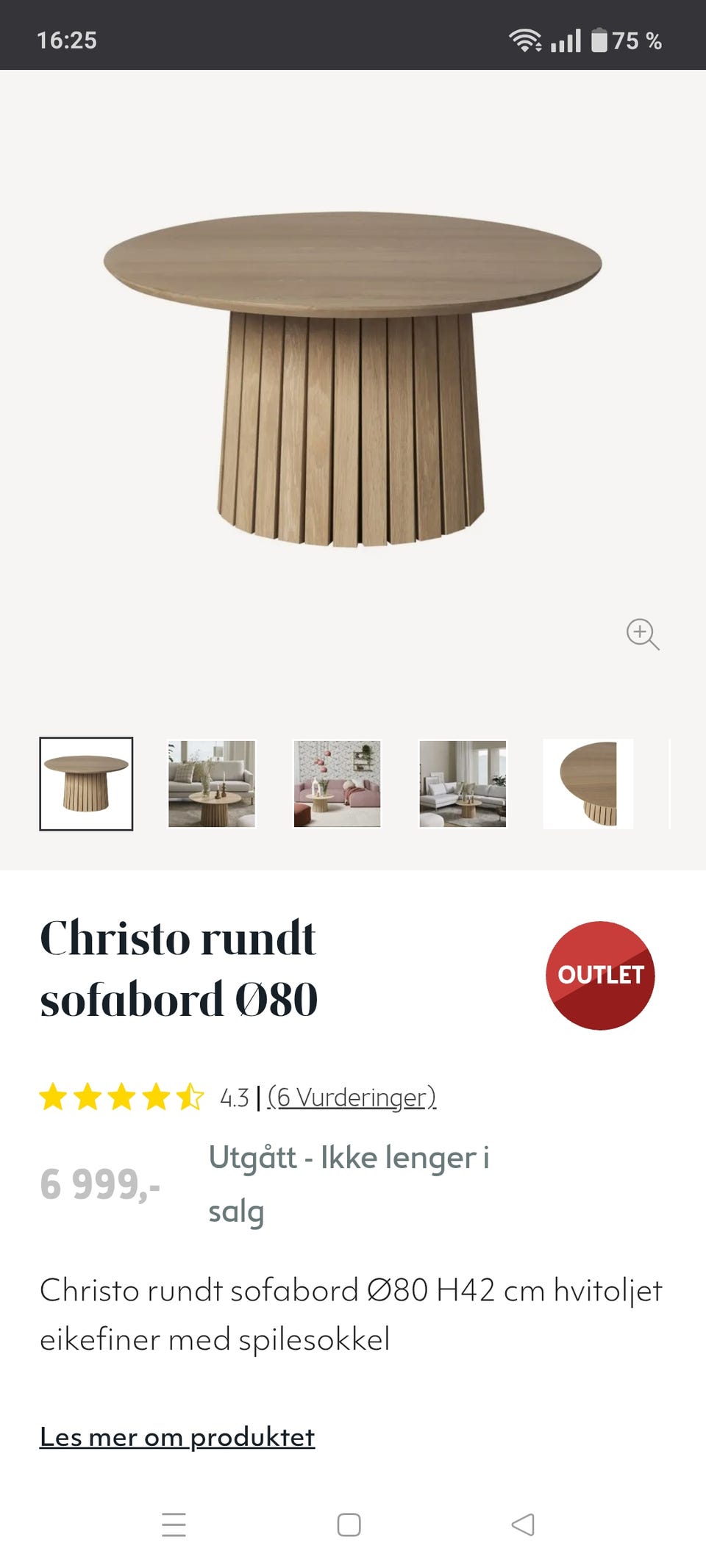This screenshot has width=706, height=1568.
Task: Tap the top-view table thumbnail
Action: 588,783
